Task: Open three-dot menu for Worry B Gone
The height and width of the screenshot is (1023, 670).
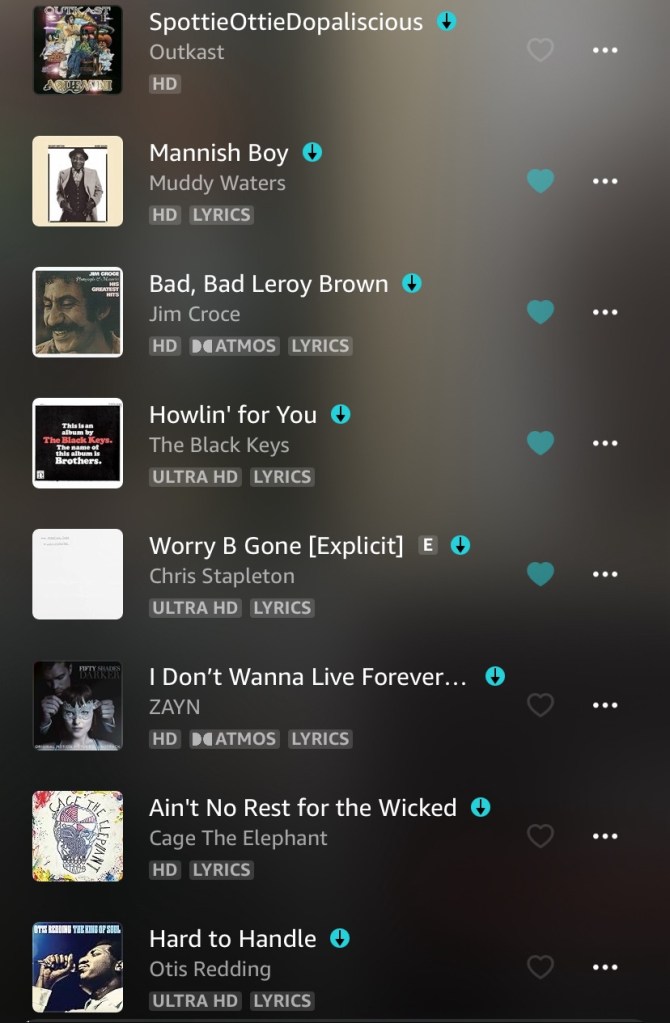Action: click(605, 574)
